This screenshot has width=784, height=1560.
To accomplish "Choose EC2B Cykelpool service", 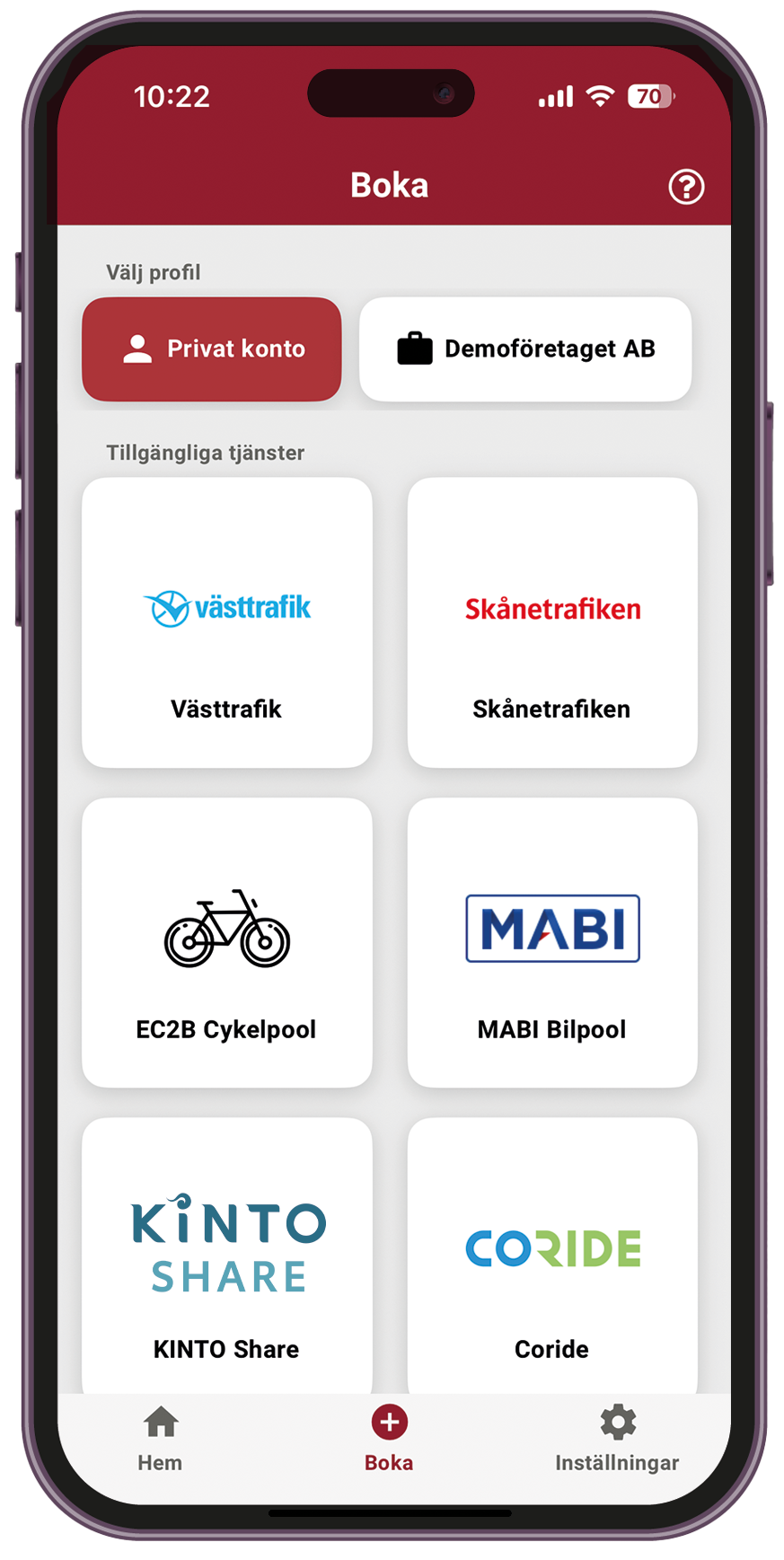I will pos(227,943).
